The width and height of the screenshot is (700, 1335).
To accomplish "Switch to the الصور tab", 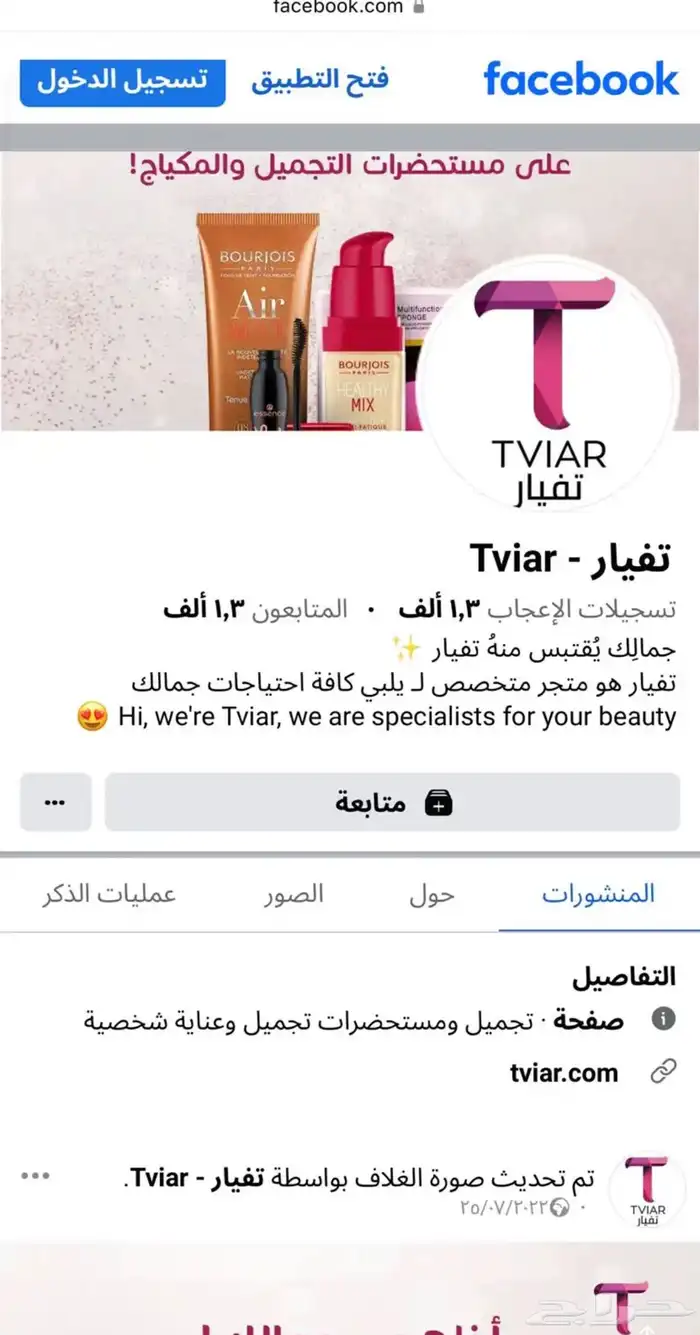I will pos(294,894).
